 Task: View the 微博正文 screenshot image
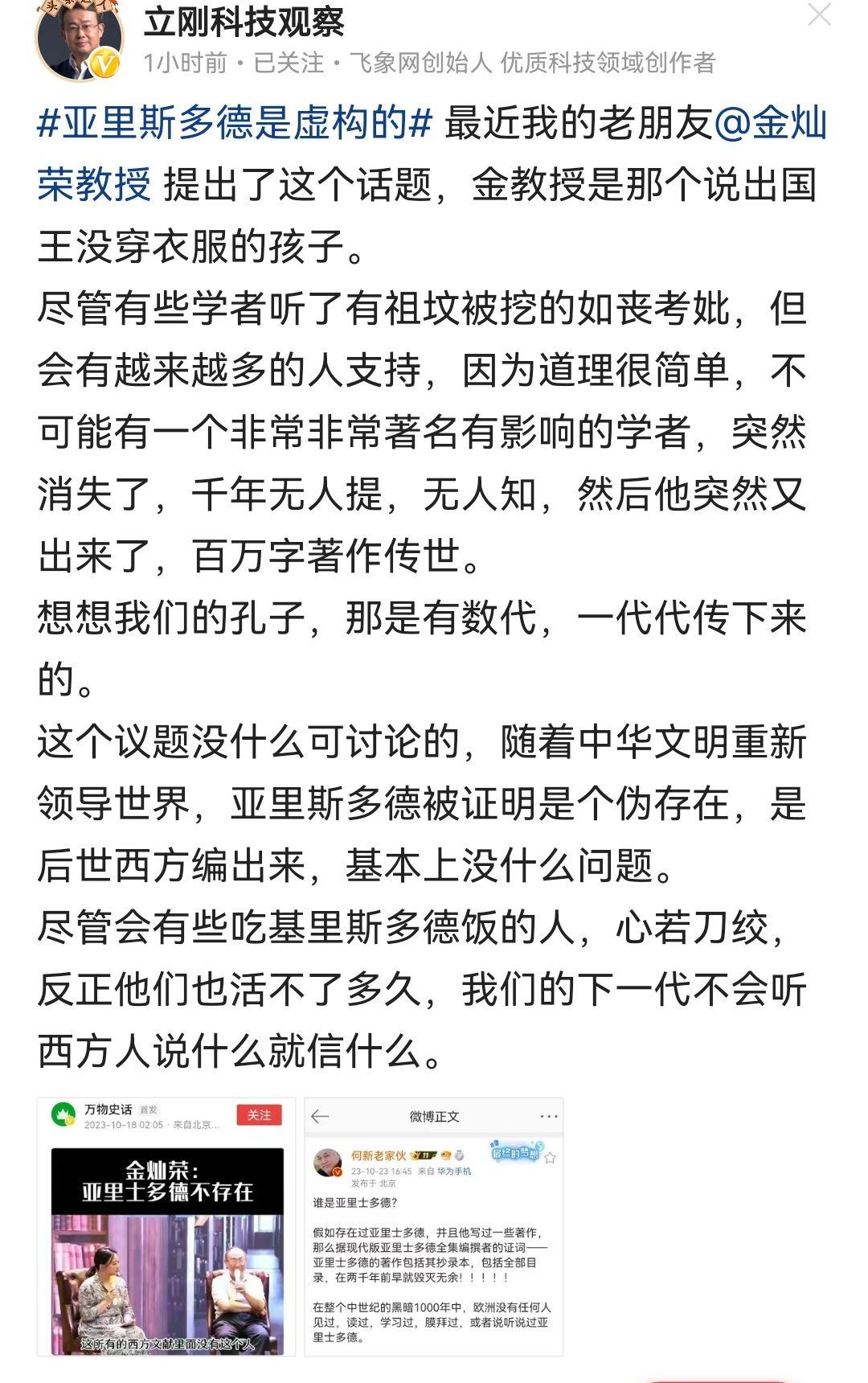click(x=434, y=1227)
